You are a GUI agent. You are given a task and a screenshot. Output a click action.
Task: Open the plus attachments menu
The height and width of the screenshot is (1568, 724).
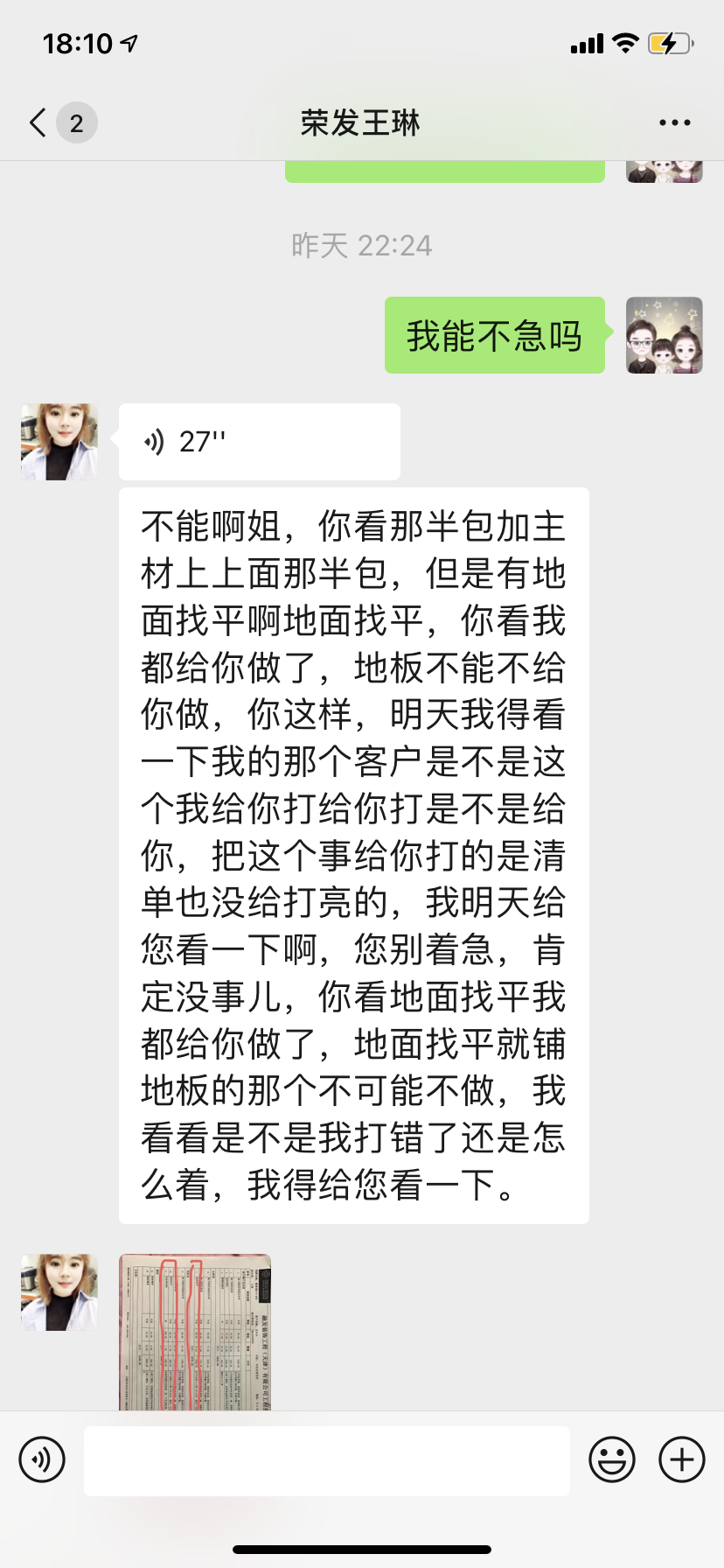(x=681, y=1459)
